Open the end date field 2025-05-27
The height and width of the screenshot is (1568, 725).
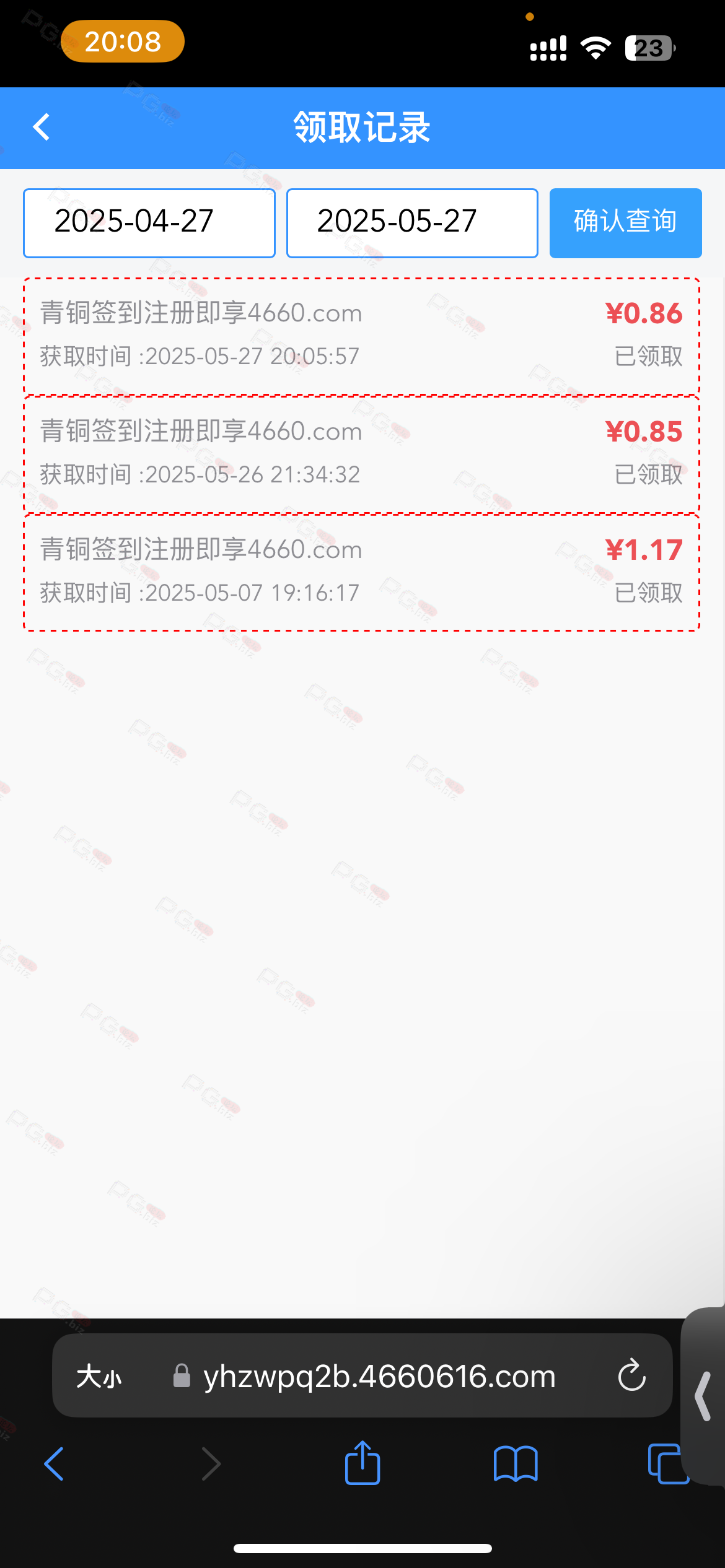pyautogui.click(x=412, y=223)
